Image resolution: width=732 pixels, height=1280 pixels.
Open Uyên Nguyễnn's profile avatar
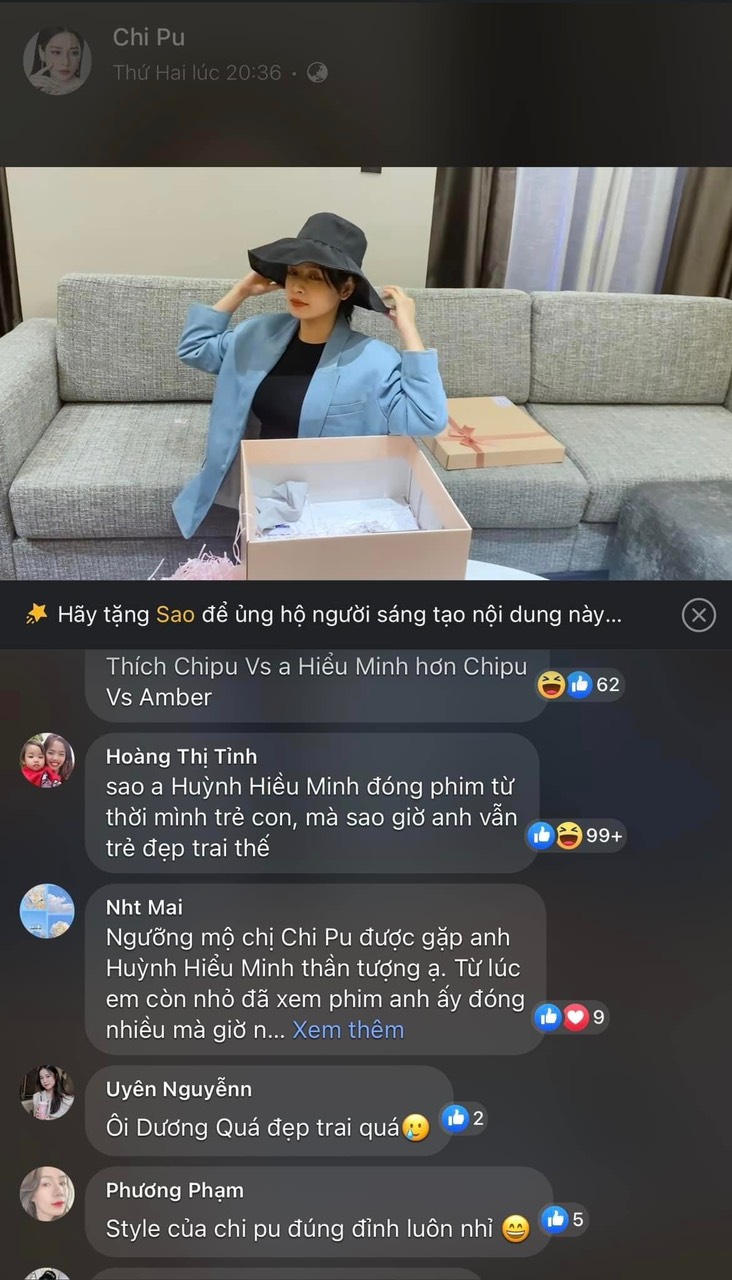(x=47, y=1092)
